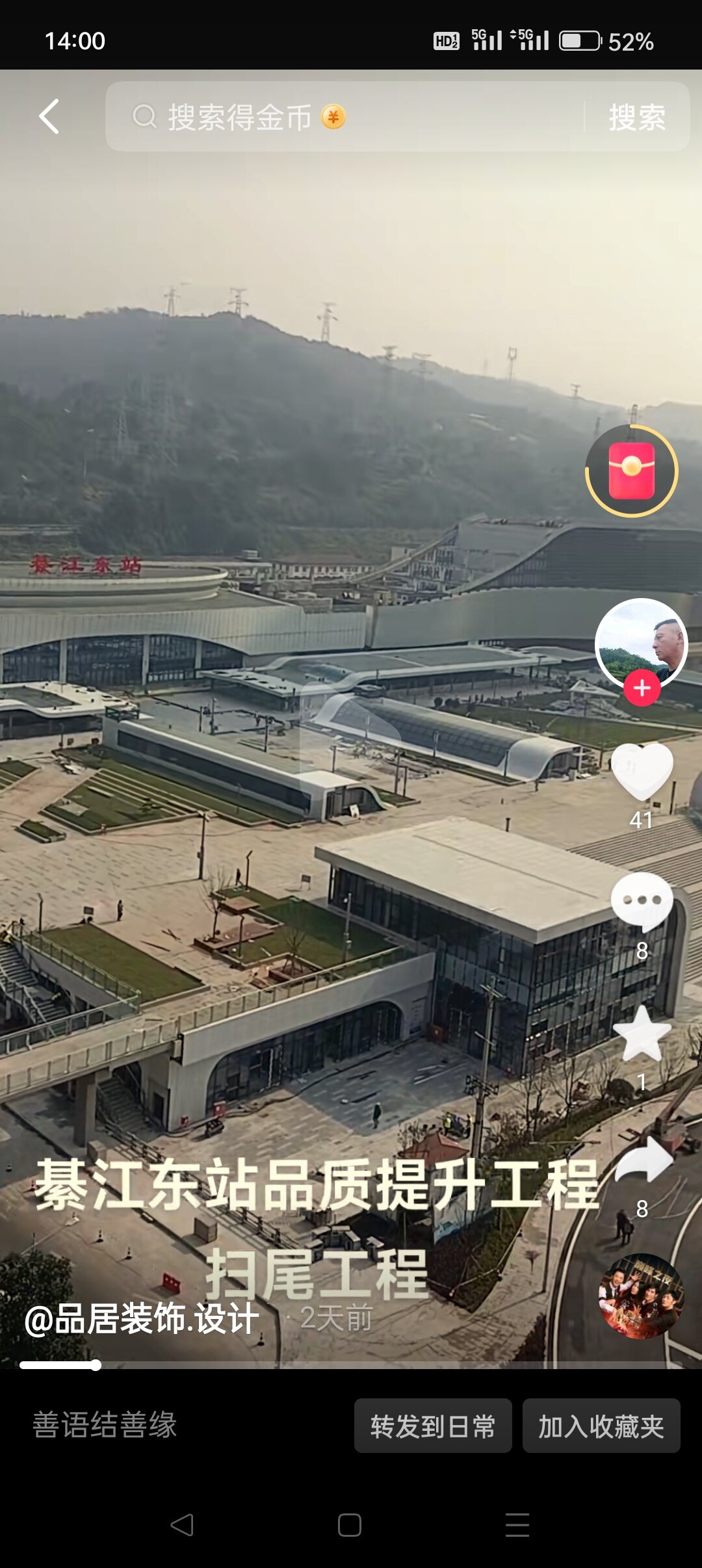Go back using the top-left arrow
702x1568 pixels.
coord(49,117)
